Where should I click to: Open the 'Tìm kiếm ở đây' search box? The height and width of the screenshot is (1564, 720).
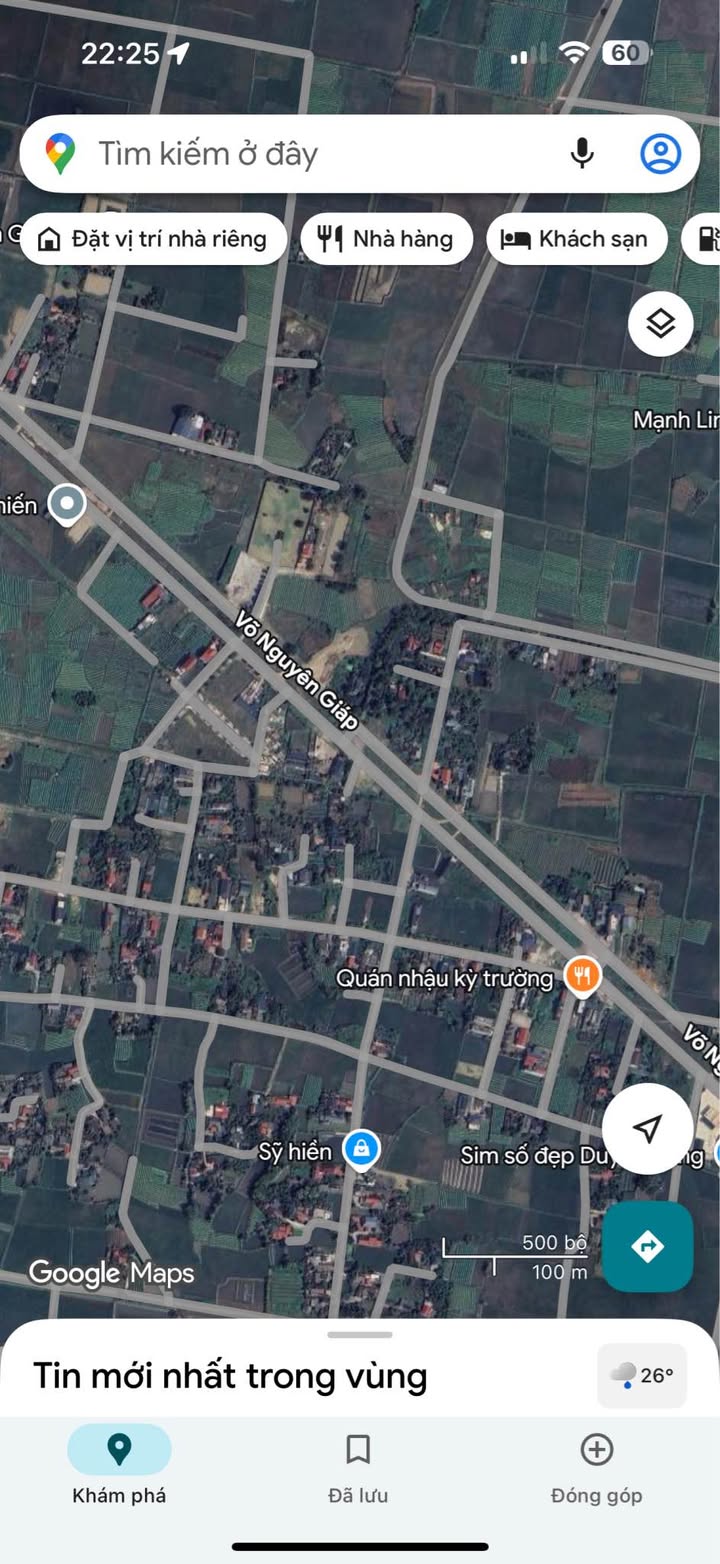click(x=300, y=154)
